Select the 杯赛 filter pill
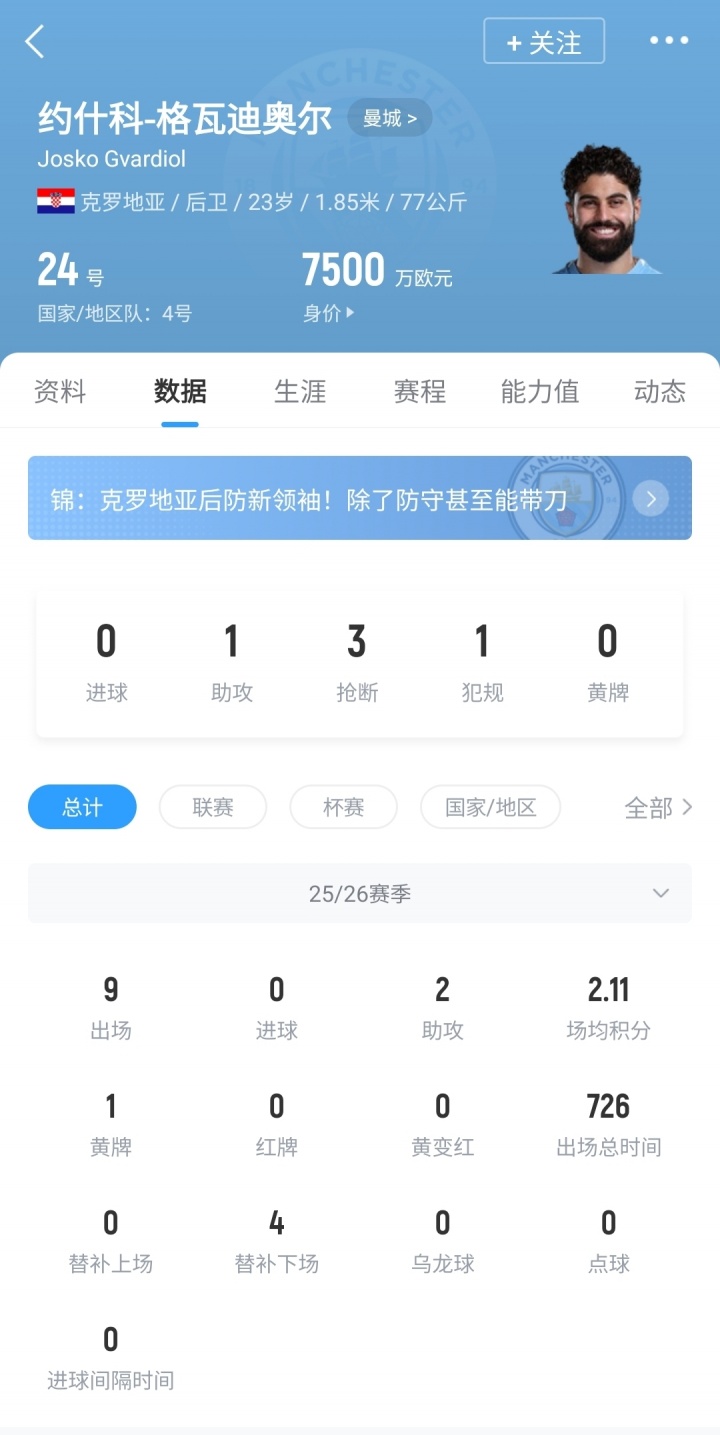Viewport: 720px width, 1435px height. [343, 807]
